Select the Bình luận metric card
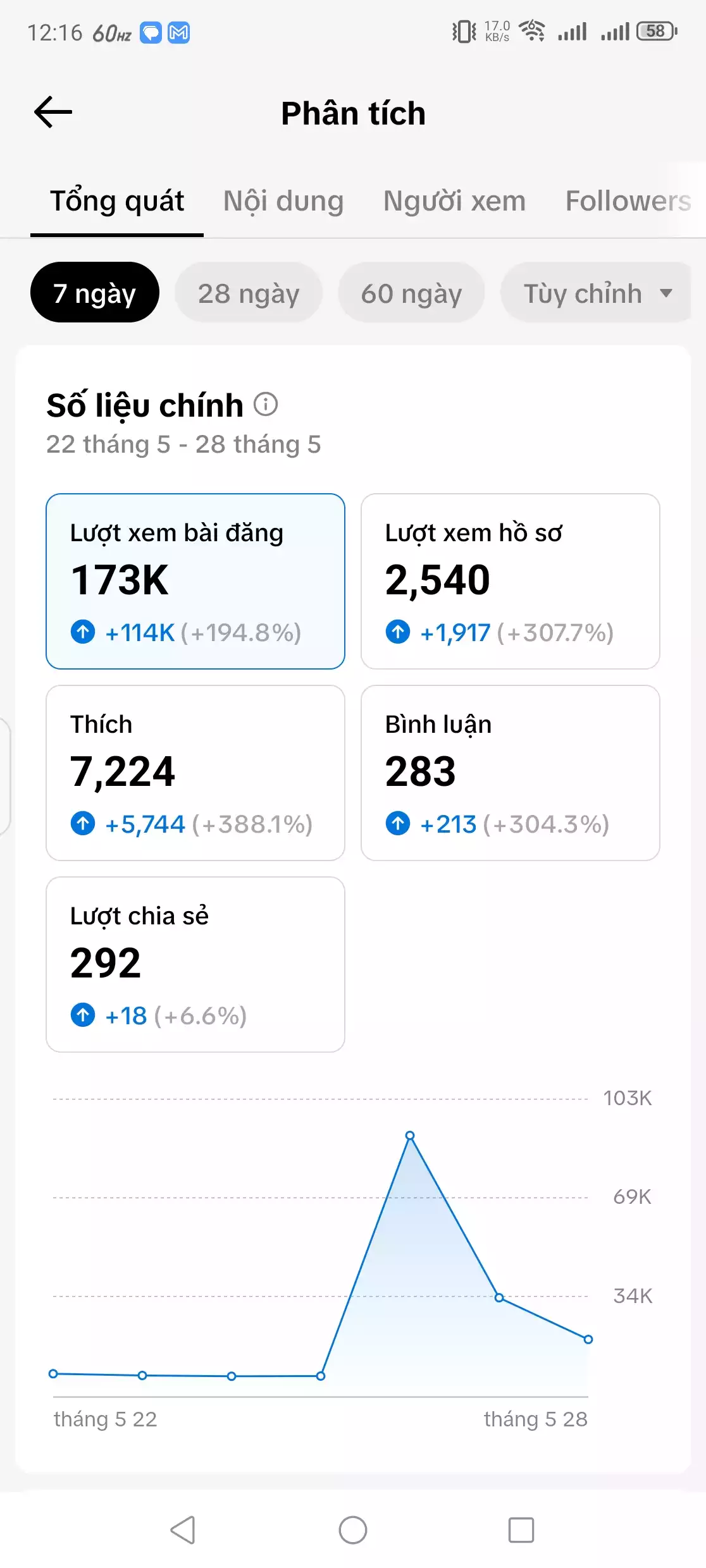Screen dimensions: 706x1568 point(510,773)
